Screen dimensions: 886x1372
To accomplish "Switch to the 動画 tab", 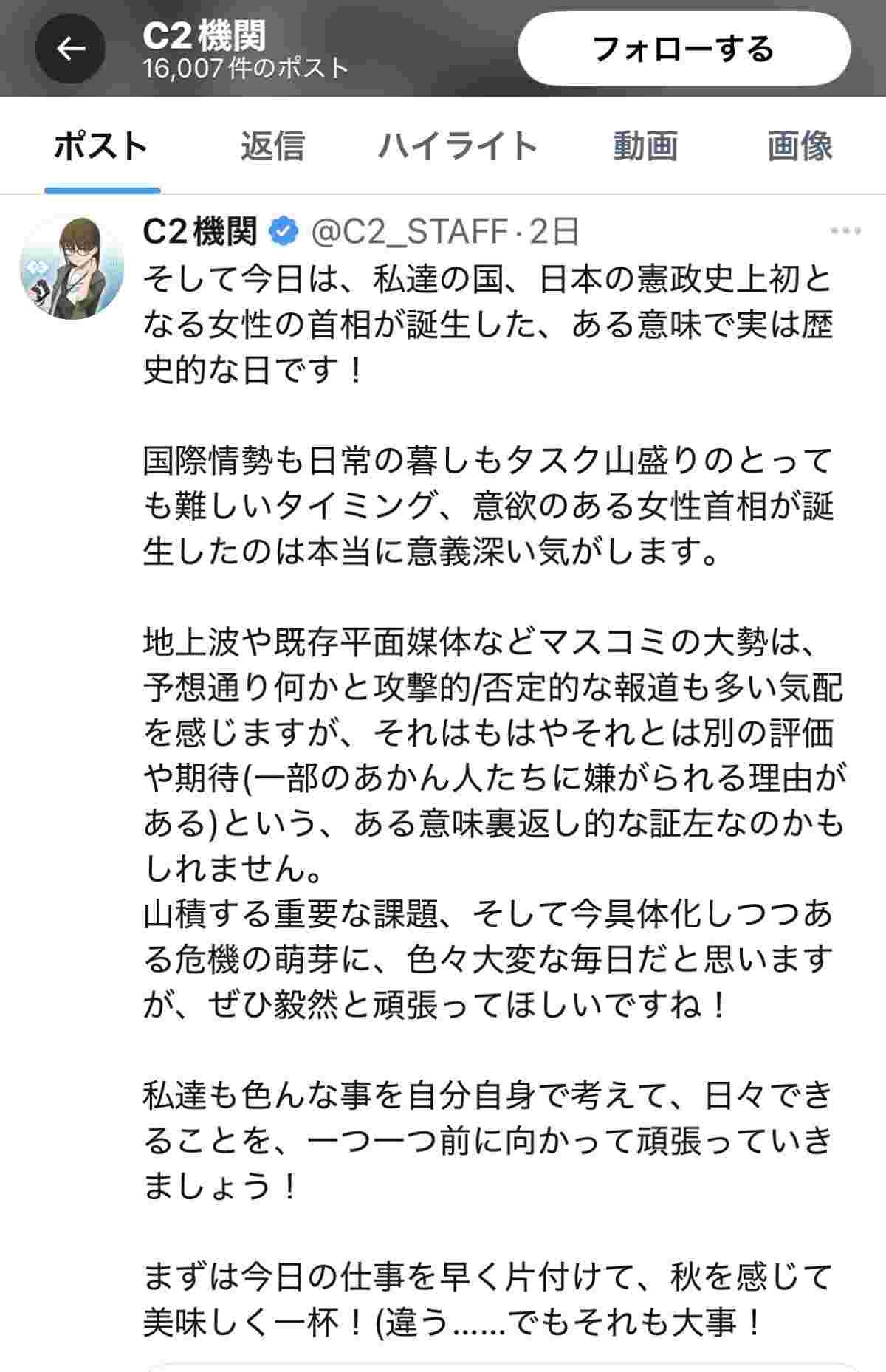I will coord(645,146).
